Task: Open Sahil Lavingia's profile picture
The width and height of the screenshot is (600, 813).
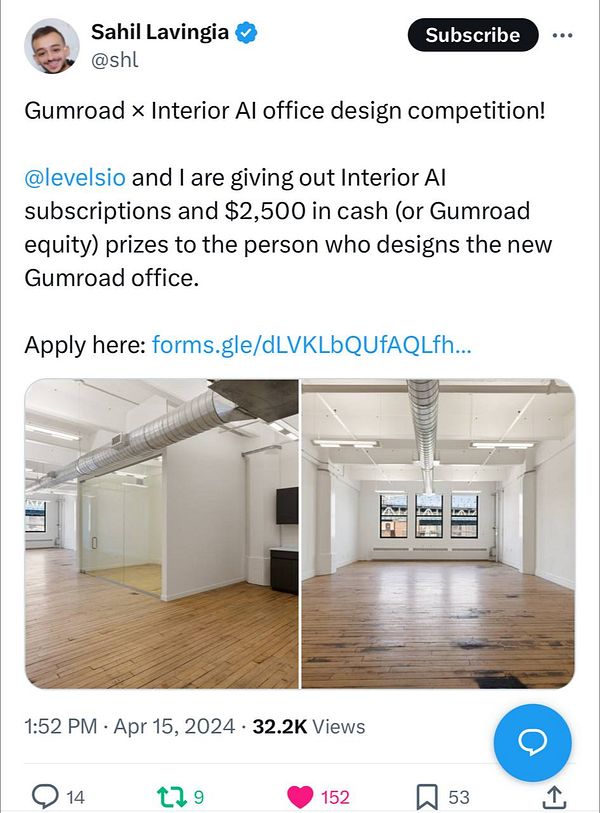Action: (51, 46)
